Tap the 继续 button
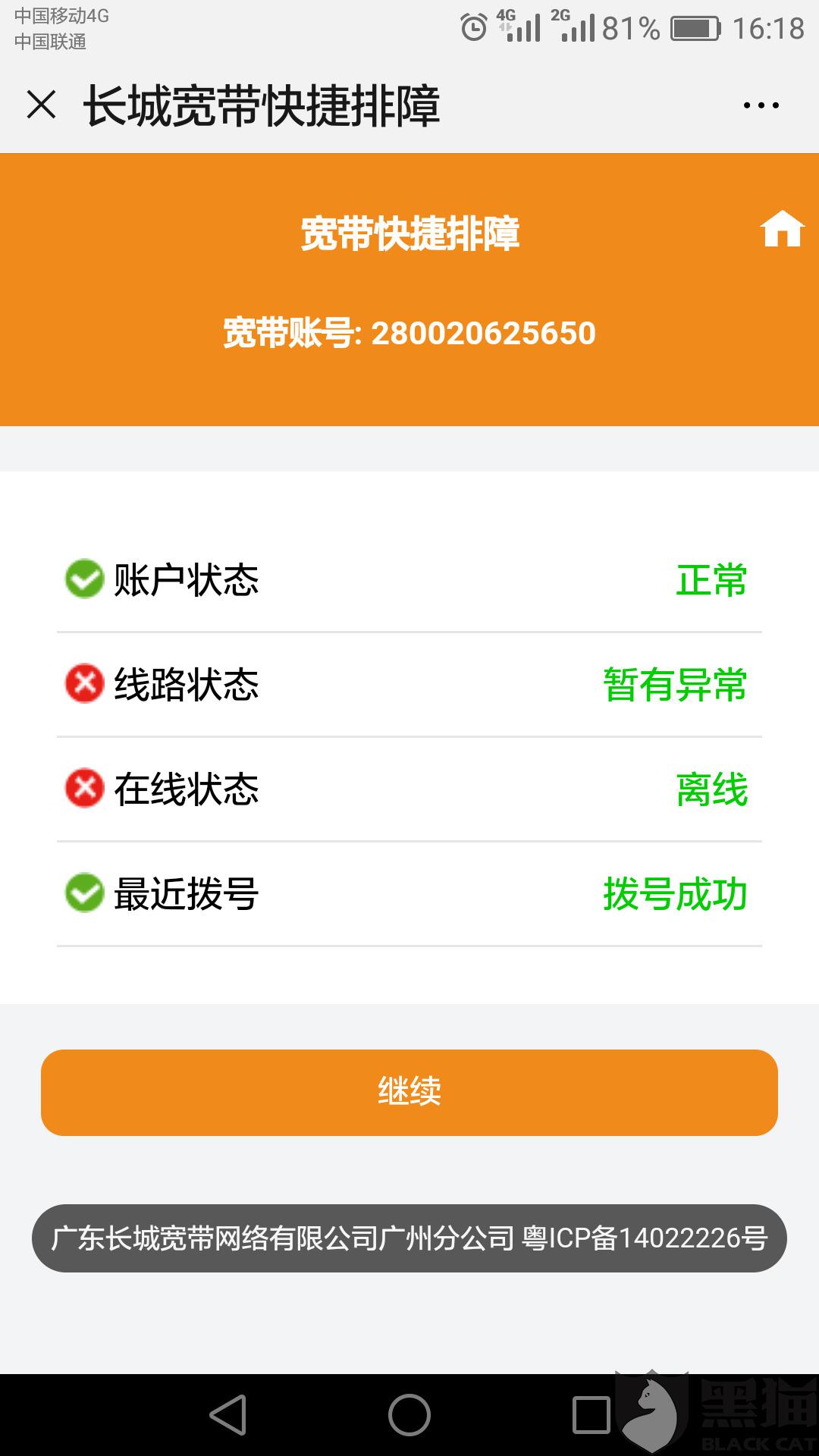The image size is (819, 1456). tap(409, 1092)
